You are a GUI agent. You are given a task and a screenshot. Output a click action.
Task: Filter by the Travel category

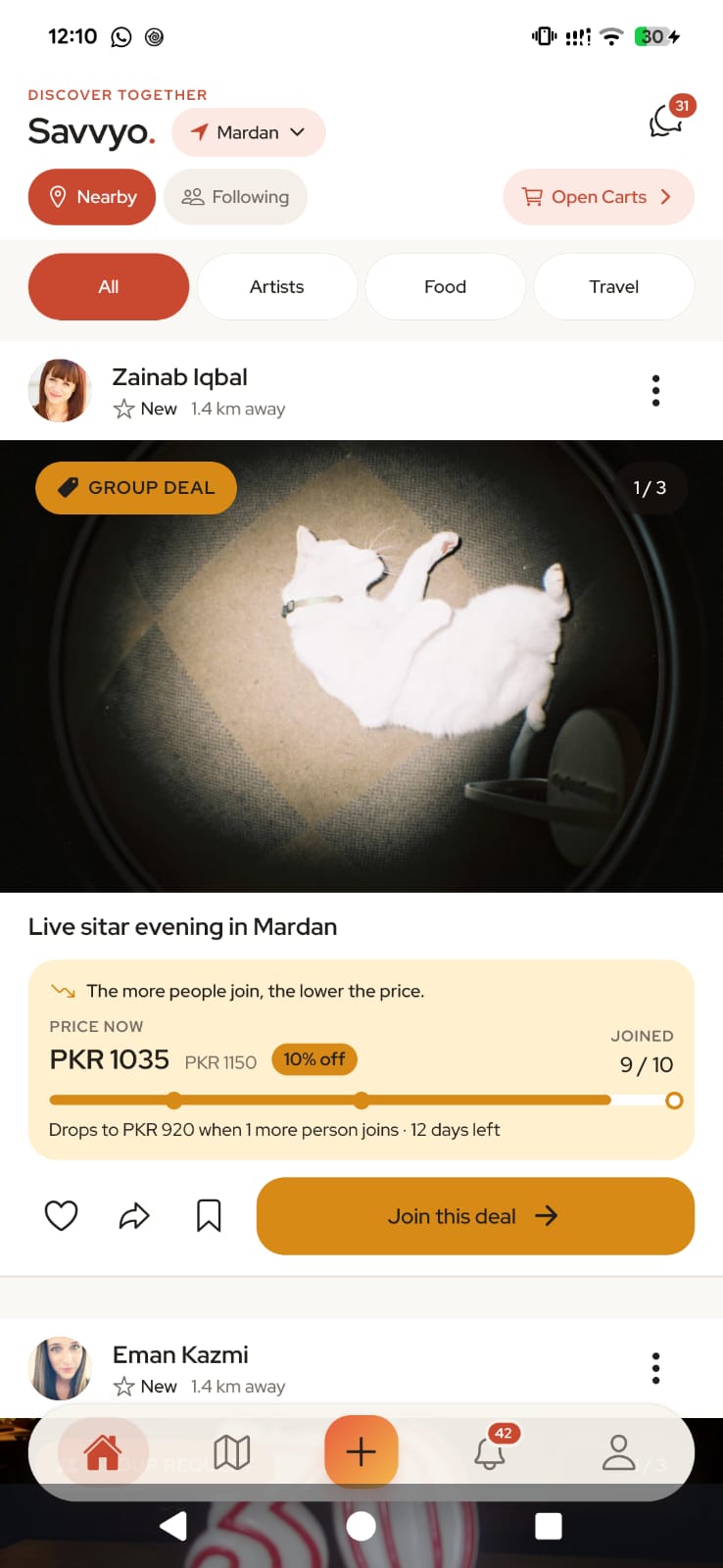click(x=614, y=287)
